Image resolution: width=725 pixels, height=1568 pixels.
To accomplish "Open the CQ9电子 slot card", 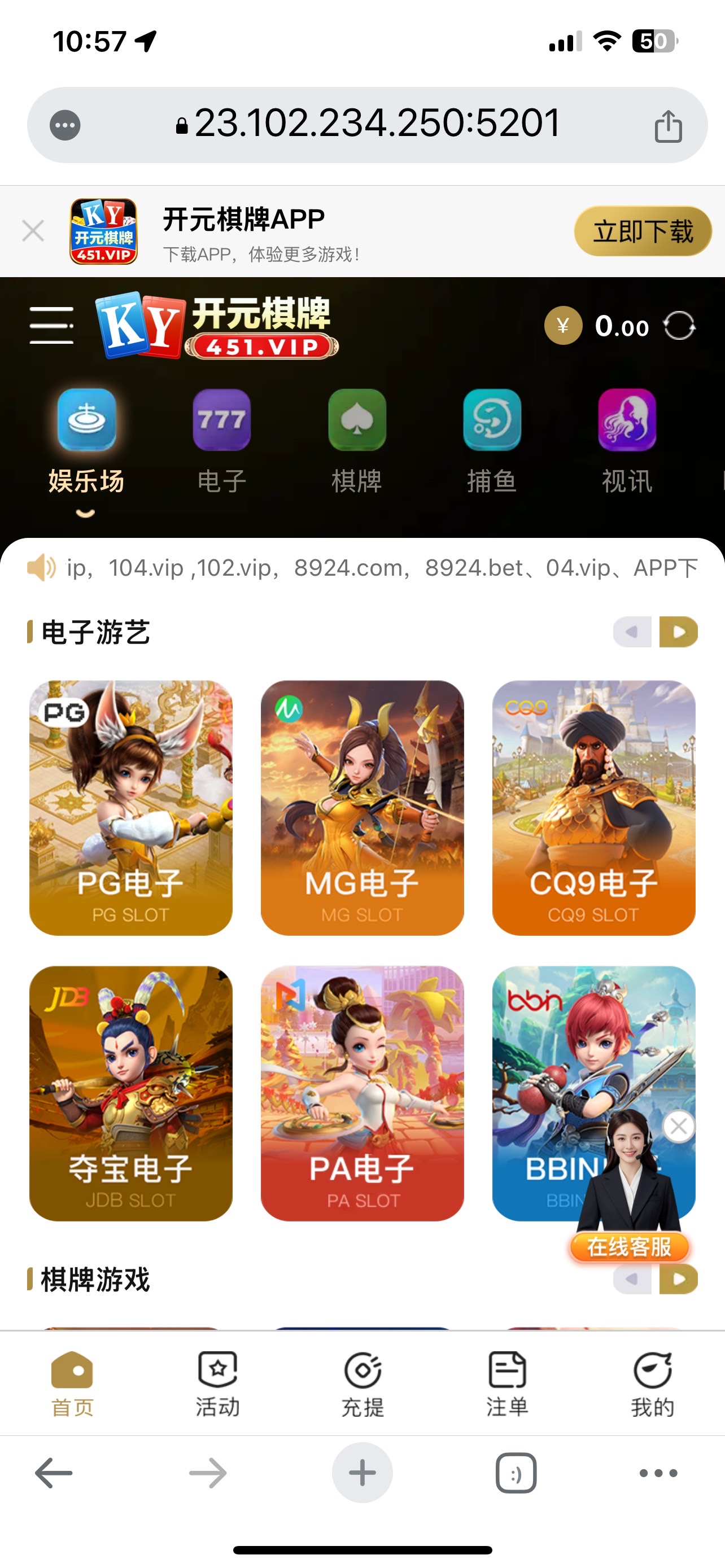I will tap(593, 807).
